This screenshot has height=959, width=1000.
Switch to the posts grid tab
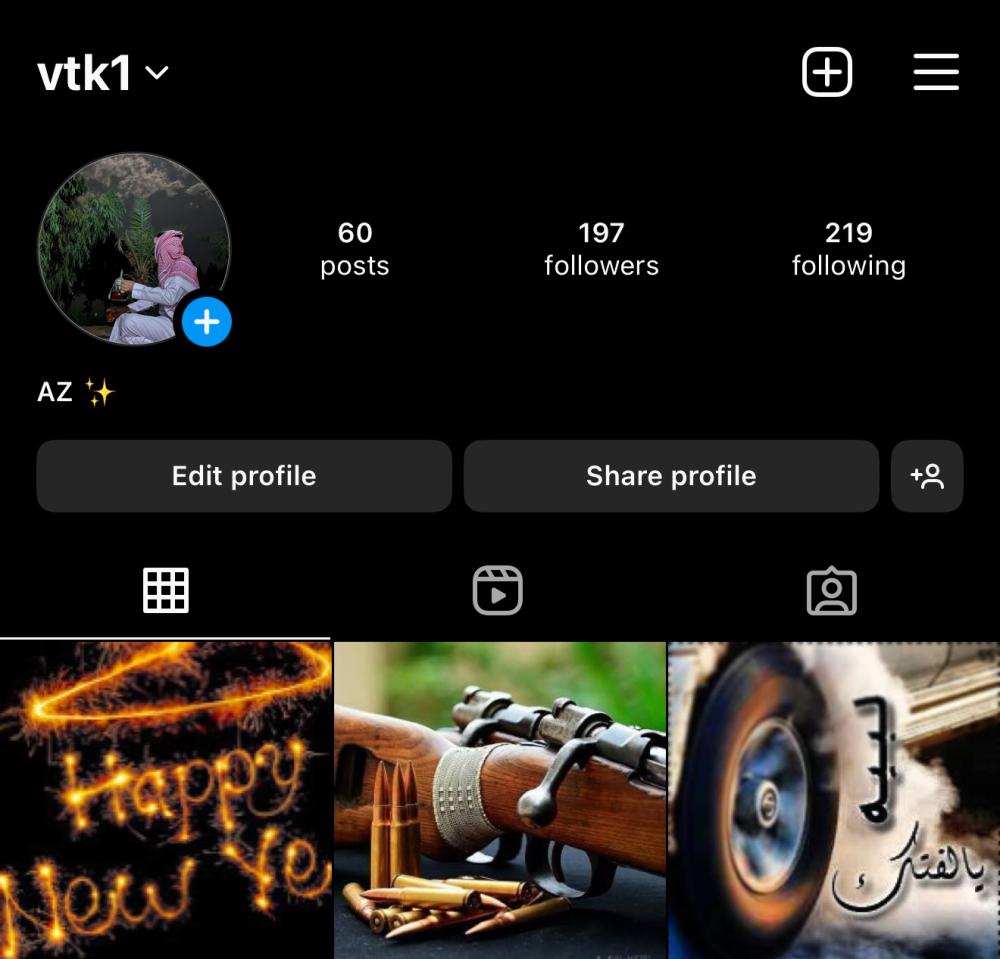(x=166, y=591)
